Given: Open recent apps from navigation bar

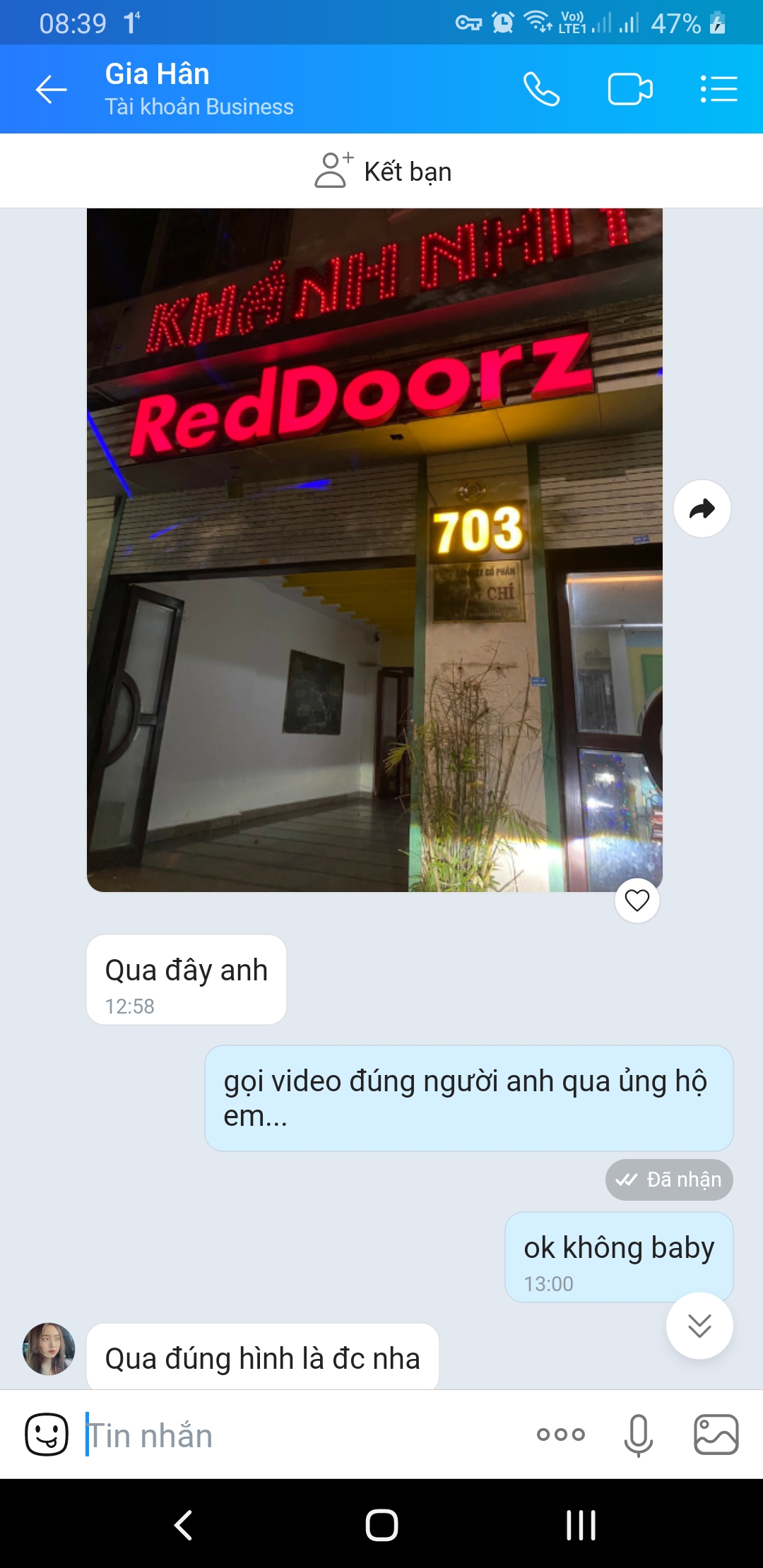Looking at the screenshot, I should pyautogui.click(x=581, y=1524).
